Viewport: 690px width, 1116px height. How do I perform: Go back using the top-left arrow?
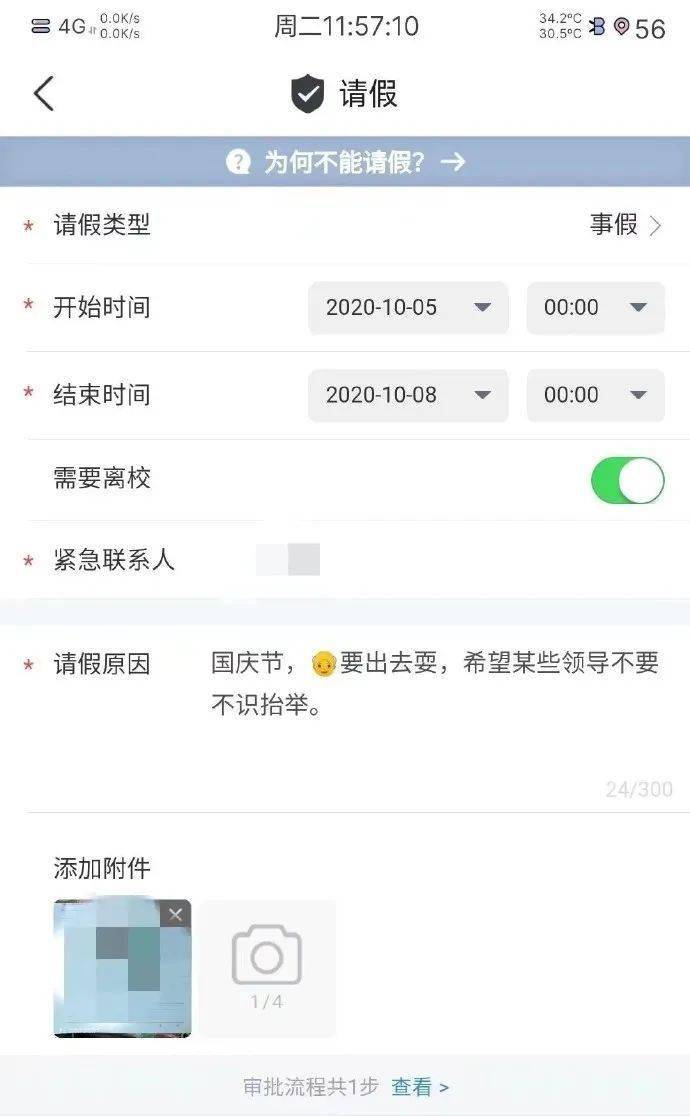coord(44,93)
